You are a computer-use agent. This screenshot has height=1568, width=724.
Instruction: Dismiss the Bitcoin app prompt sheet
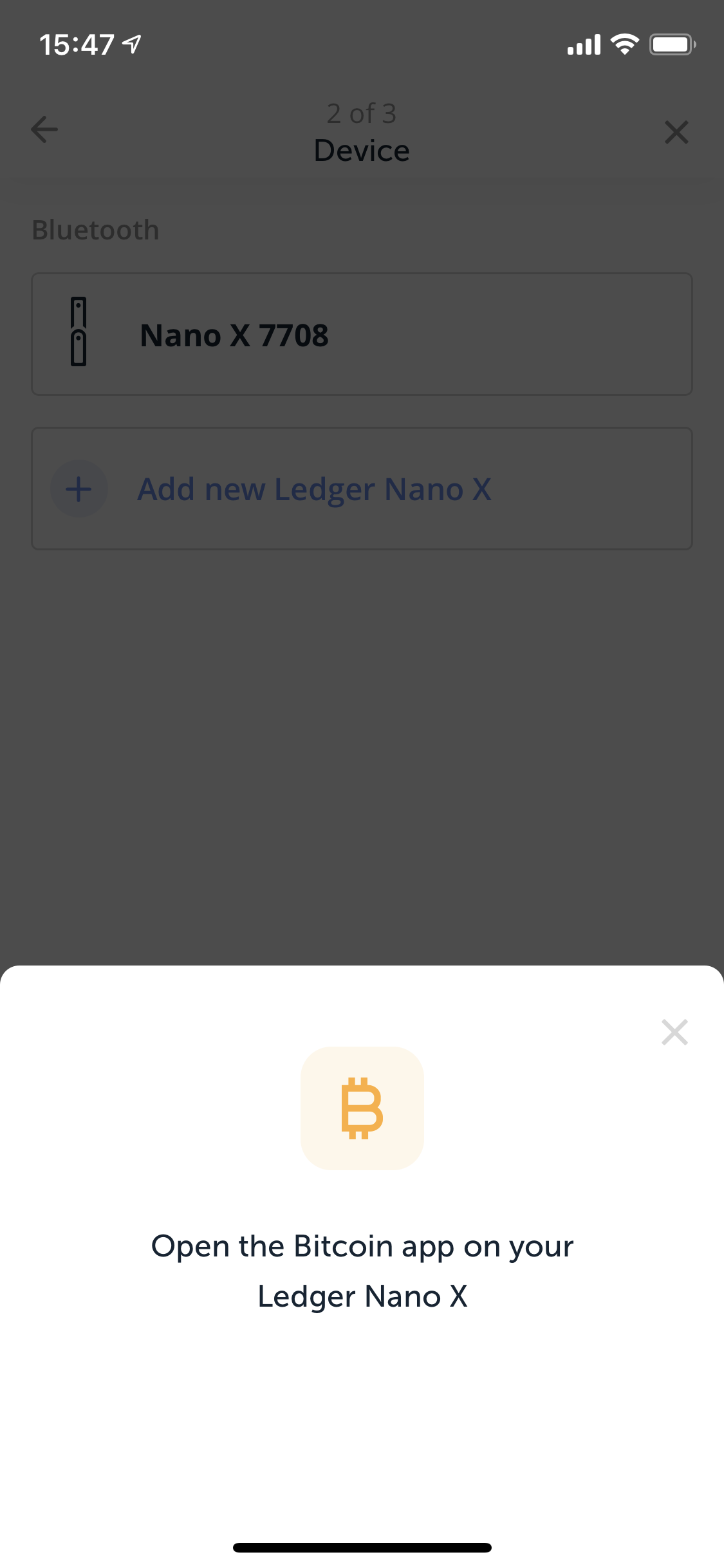tap(674, 1032)
